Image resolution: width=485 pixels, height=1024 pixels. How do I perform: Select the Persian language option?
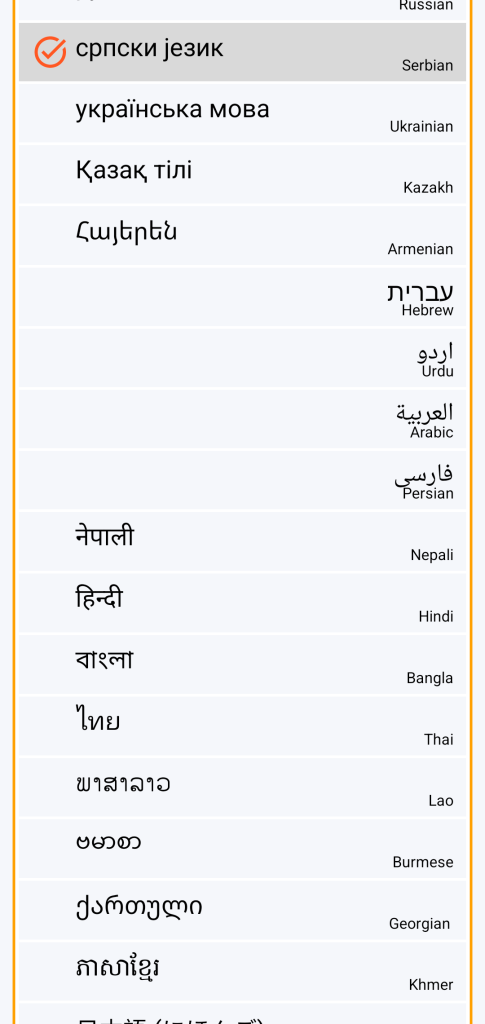coord(242,480)
